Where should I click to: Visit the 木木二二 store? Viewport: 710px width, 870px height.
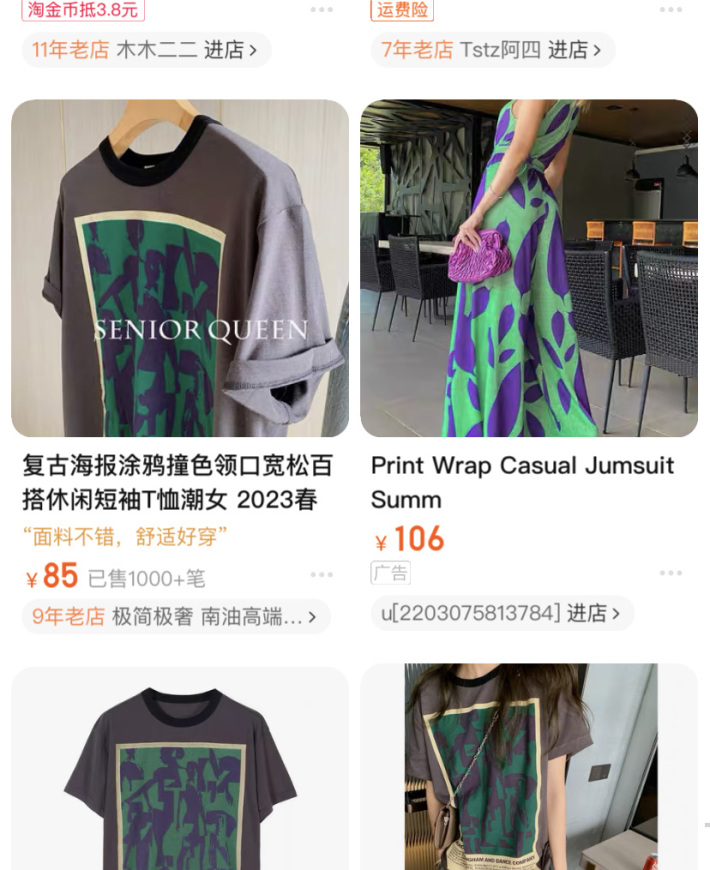tap(146, 50)
